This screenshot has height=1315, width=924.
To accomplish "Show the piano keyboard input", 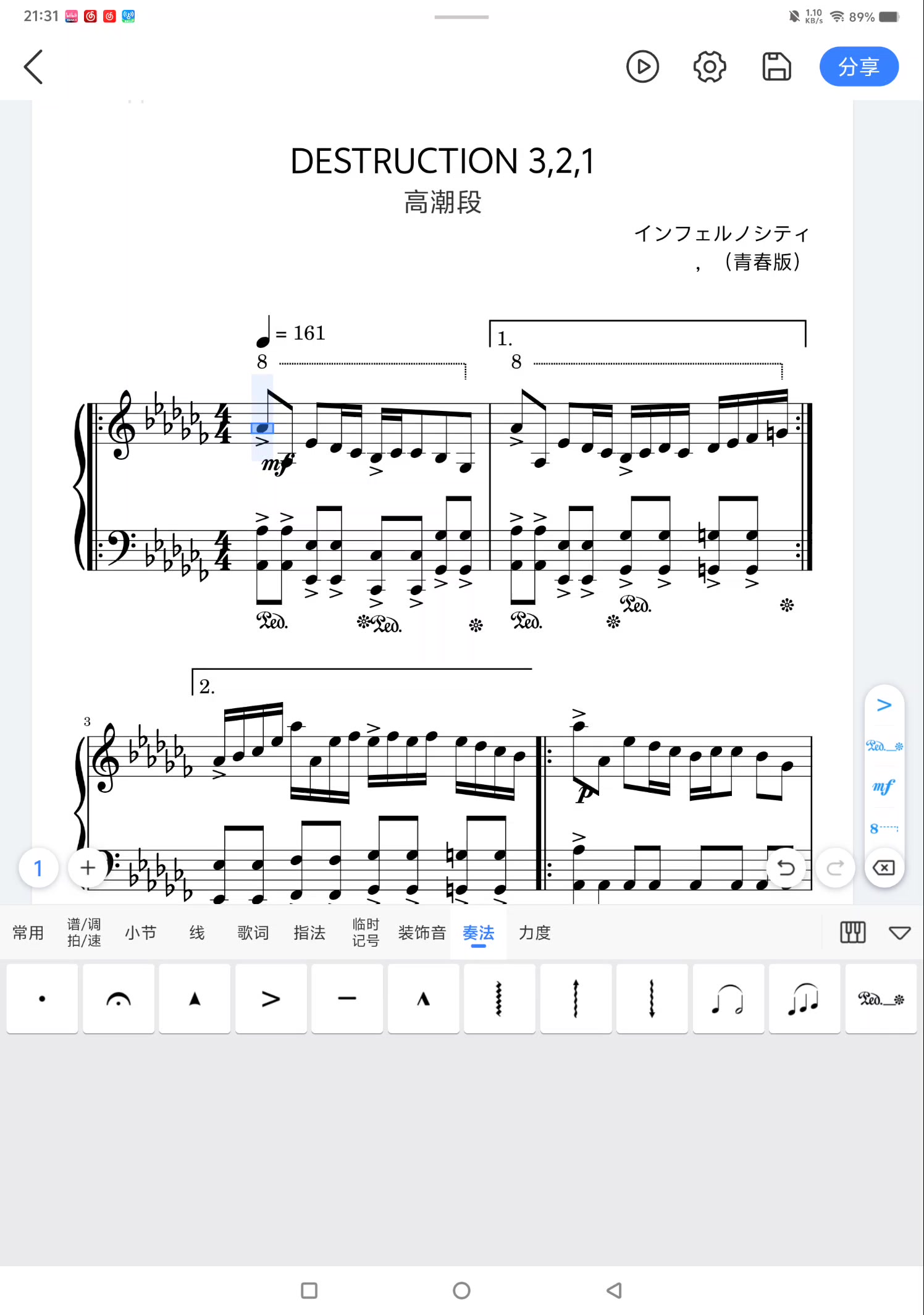I will (853, 932).
